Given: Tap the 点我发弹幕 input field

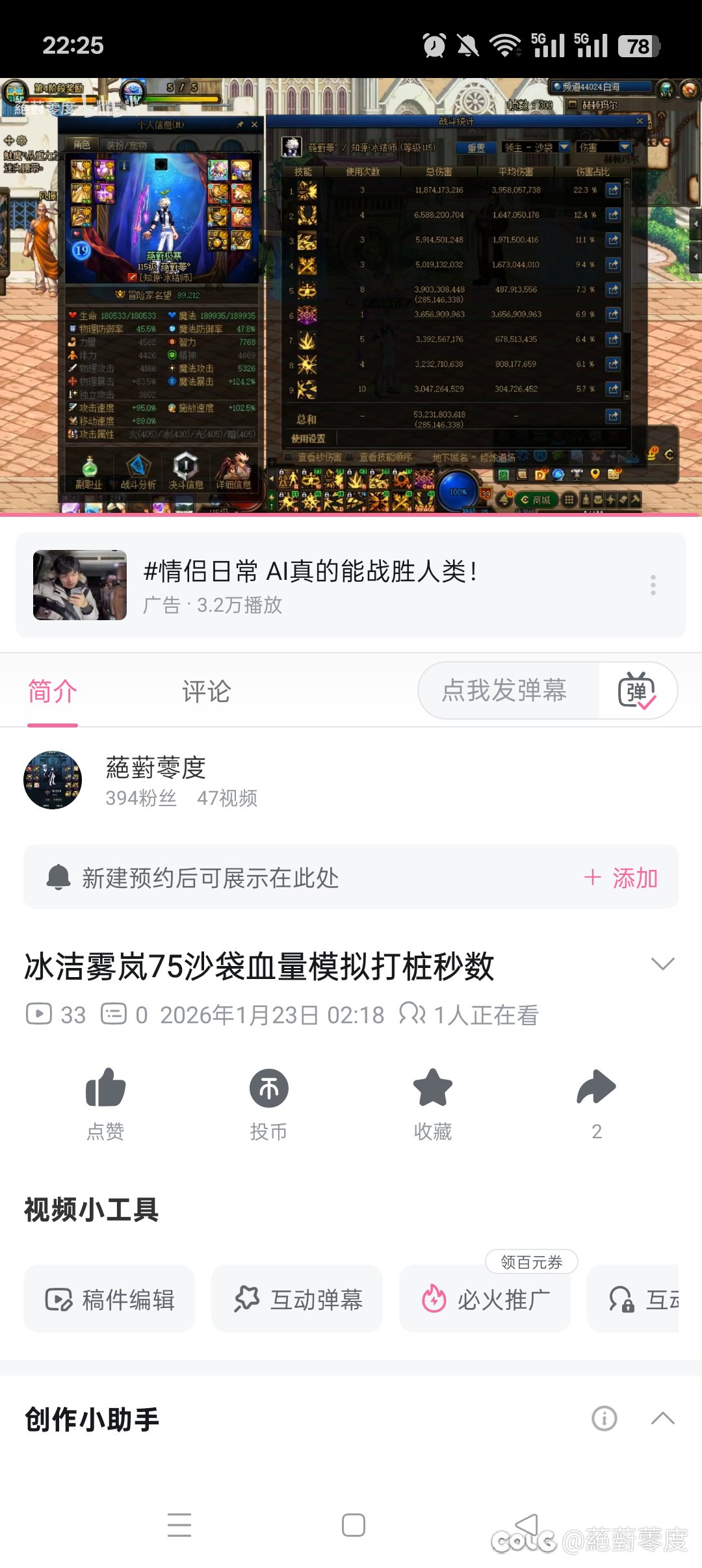Looking at the screenshot, I should (504, 690).
